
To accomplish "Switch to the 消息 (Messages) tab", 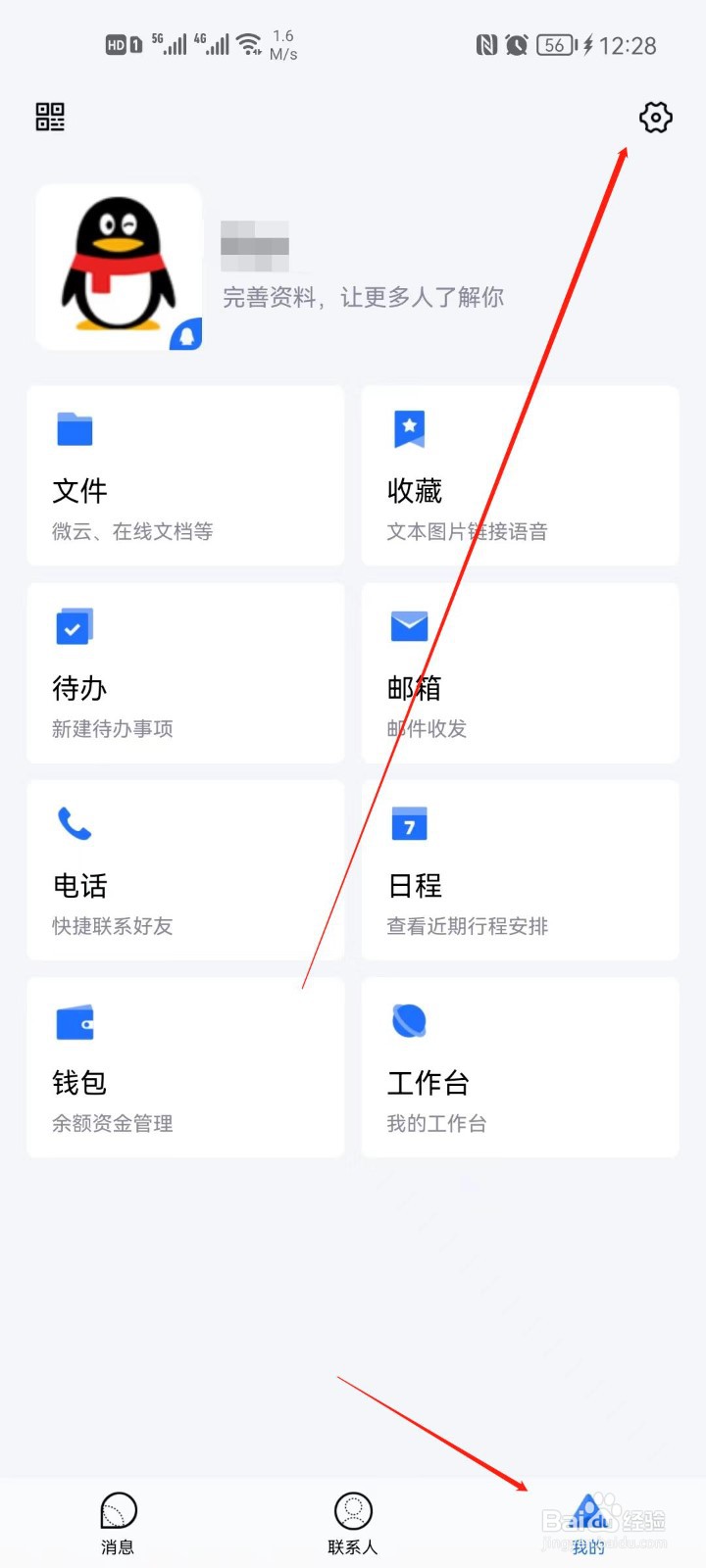I will point(118,1519).
